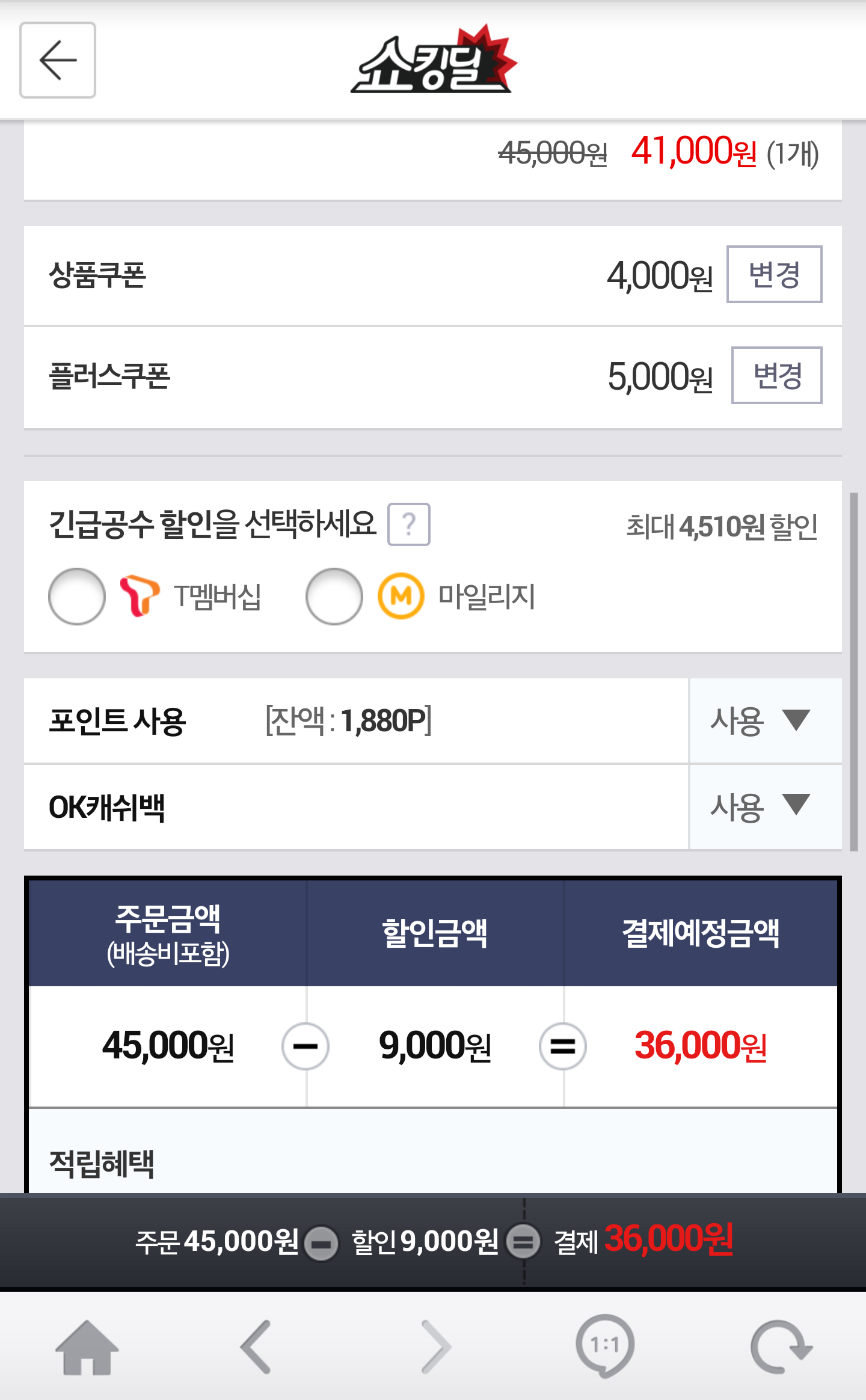Navigate forward in the bottom bar
Image resolution: width=866 pixels, height=1400 pixels.
[x=435, y=1347]
